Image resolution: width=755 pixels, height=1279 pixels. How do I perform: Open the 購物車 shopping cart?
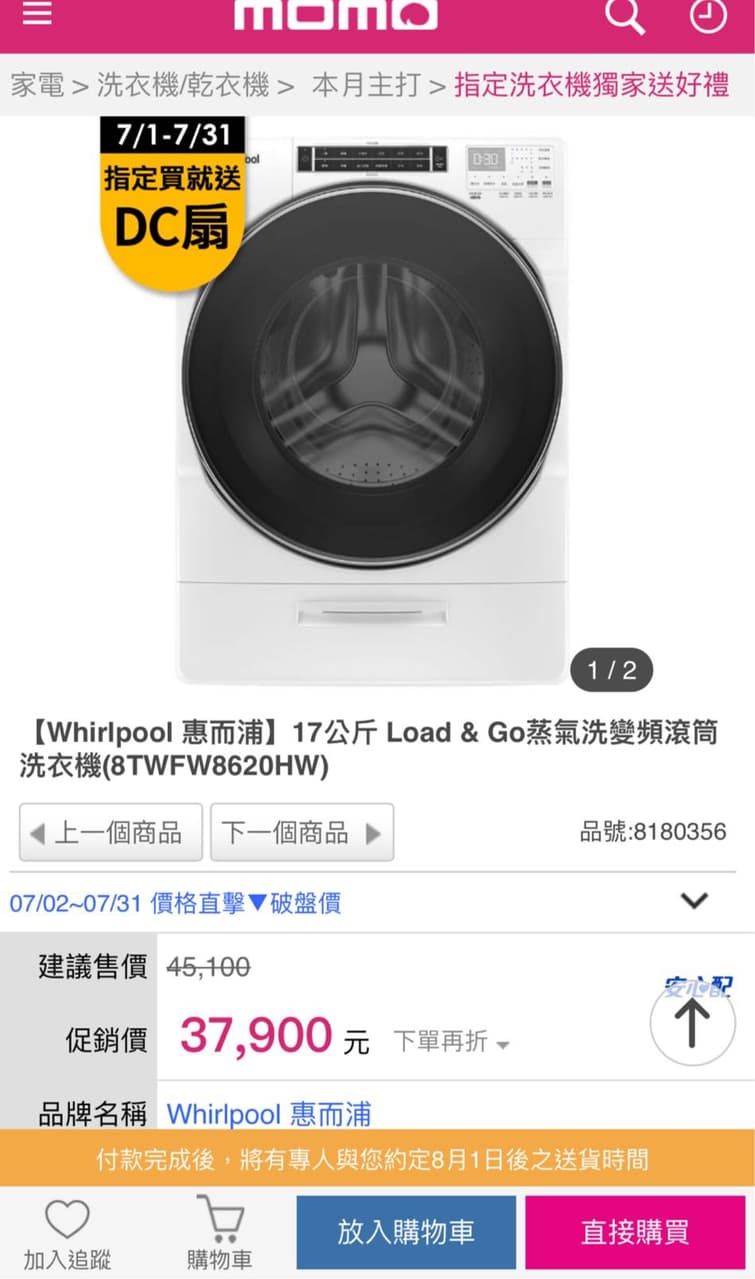point(220,1234)
